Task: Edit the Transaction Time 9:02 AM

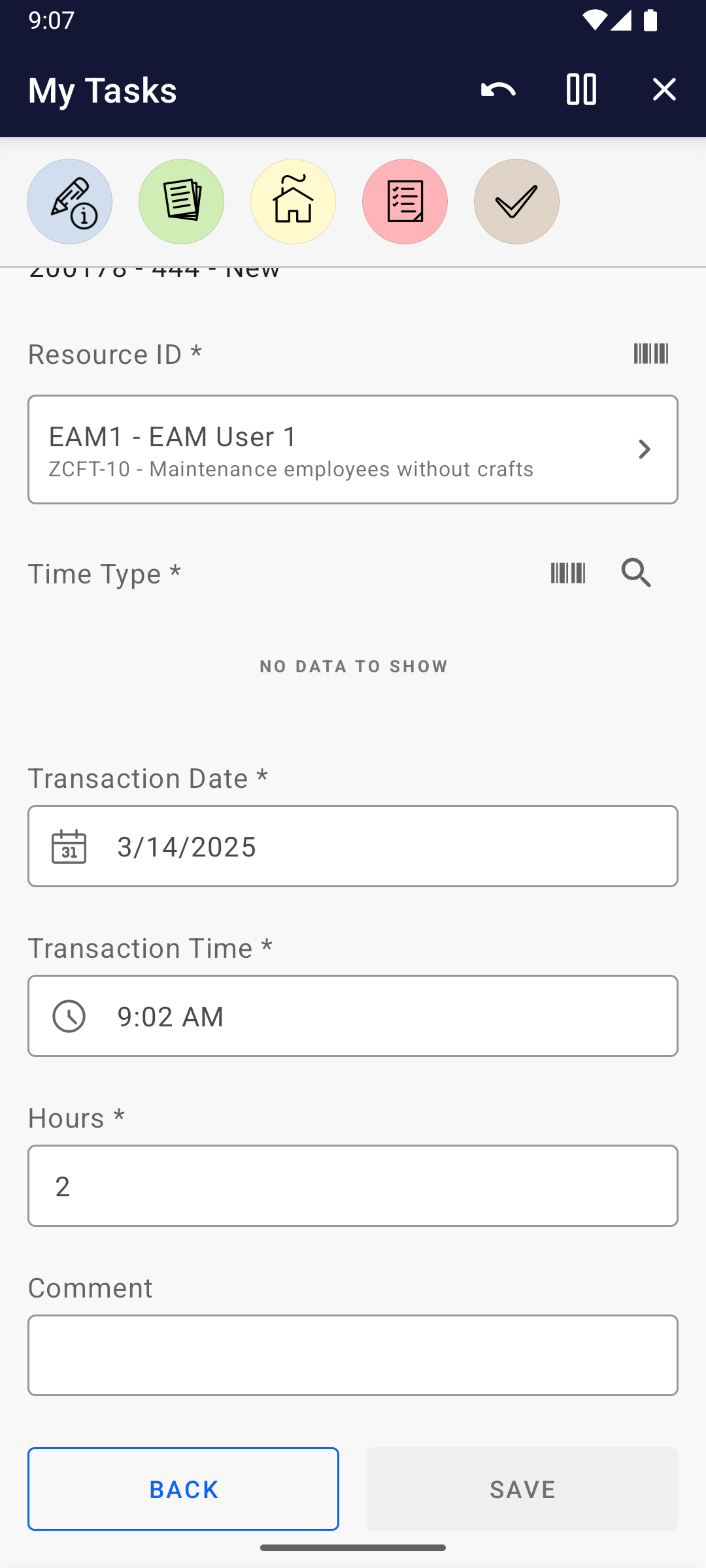Action: [x=353, y=1016]
